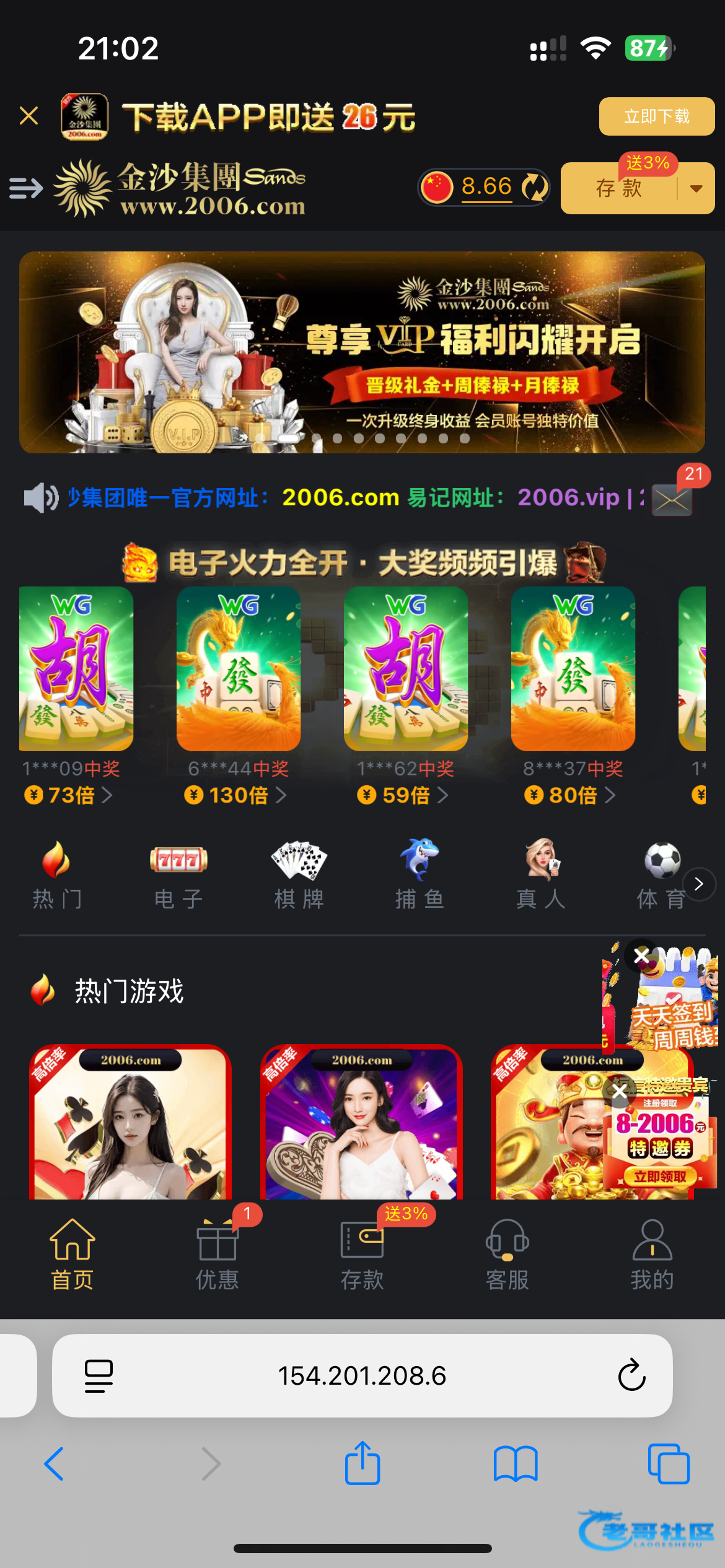The height and width of the screenshot is (1568, 725).
Task: Show more game categories with arrow
Action: coord(698,884)
